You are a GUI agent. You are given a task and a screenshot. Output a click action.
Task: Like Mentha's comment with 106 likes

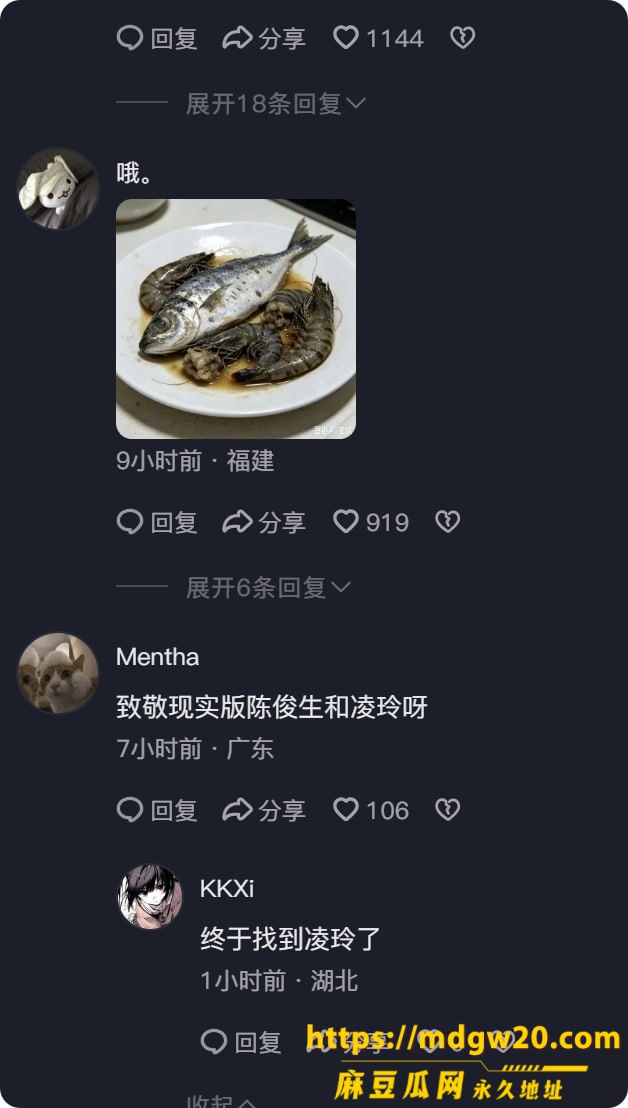tap(371, 810)
